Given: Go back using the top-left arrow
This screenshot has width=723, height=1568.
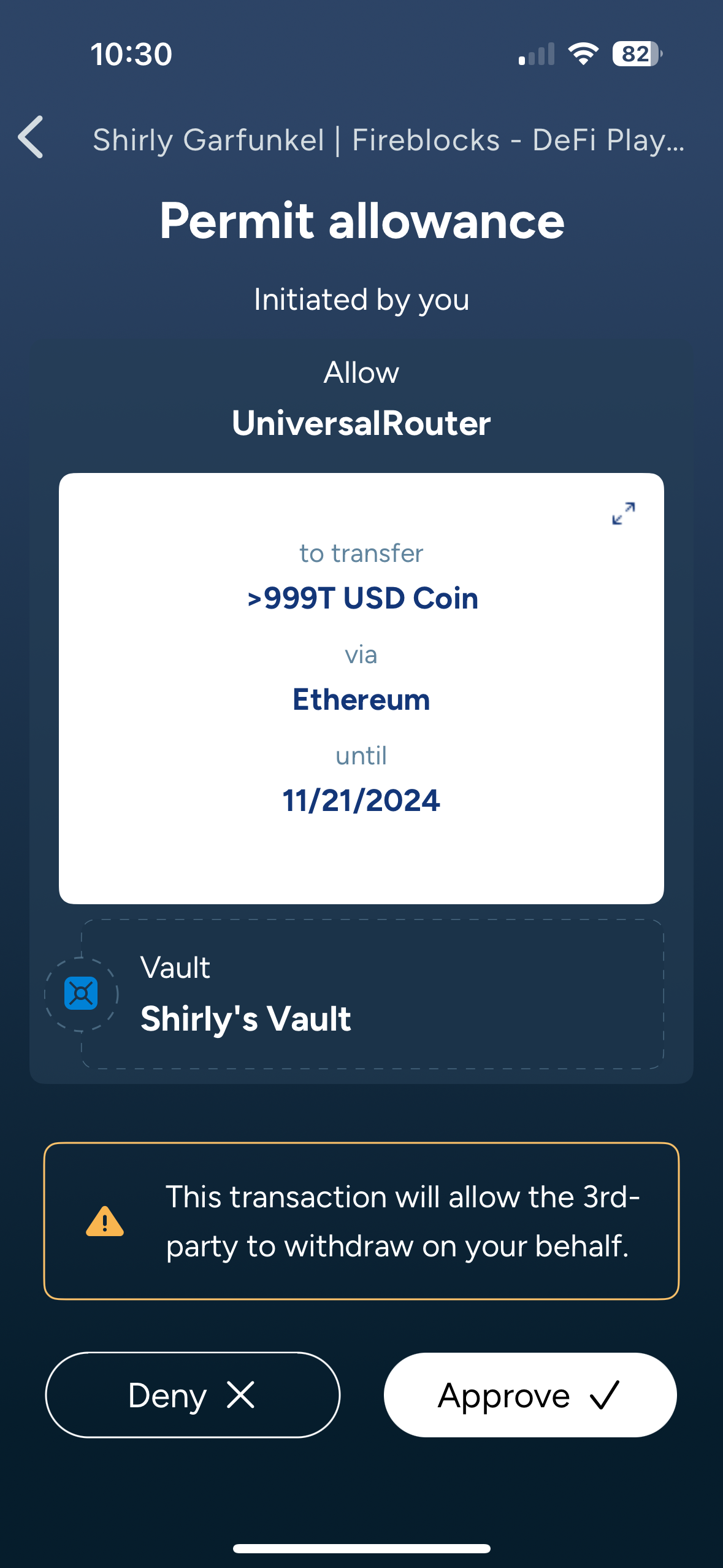Looking at the screenshot, I should point(31,137).
